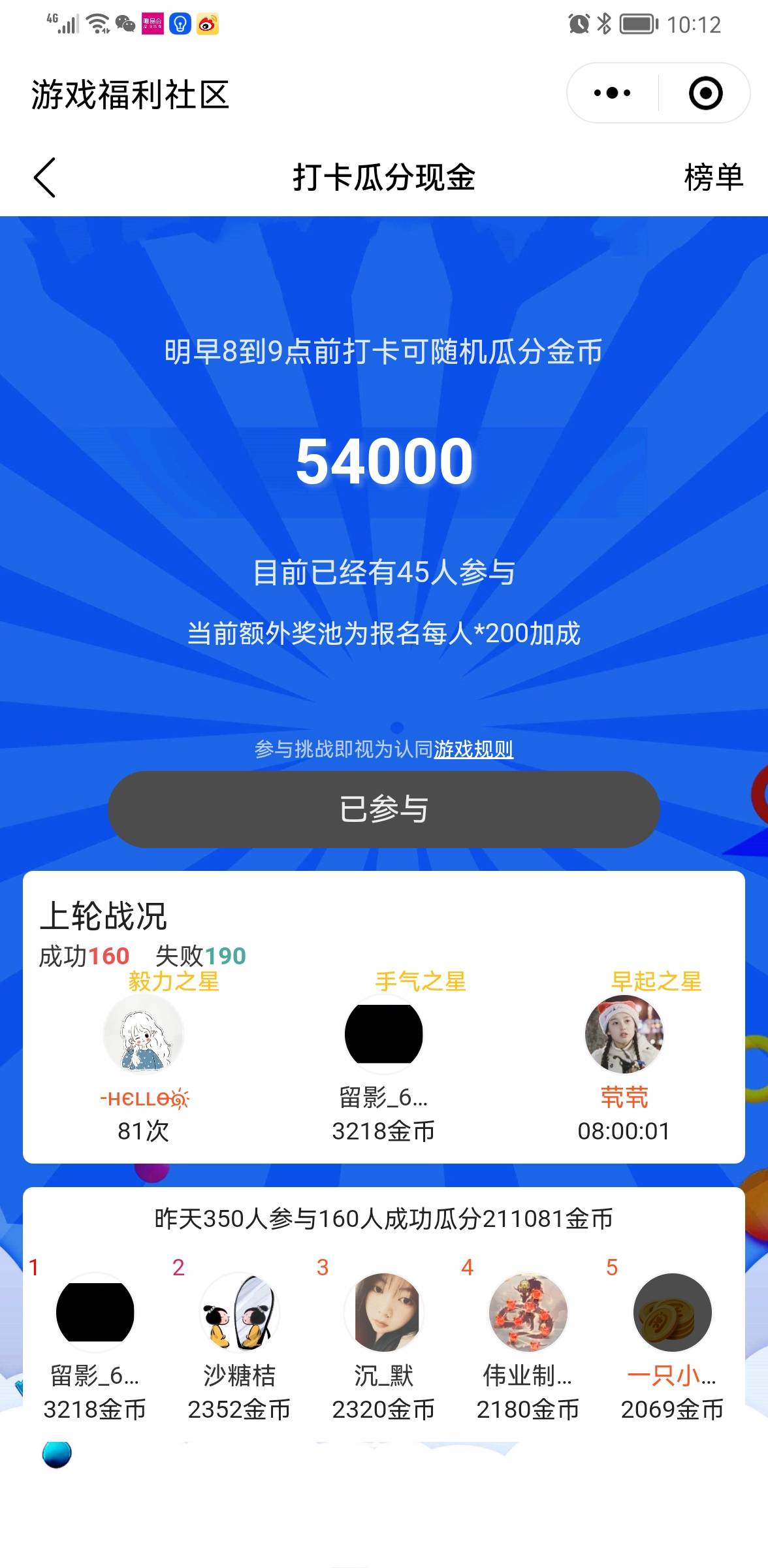Open rank 3 user 沉_默's avatar
The image size is (768, 1568).
(x=383, y=1312)
